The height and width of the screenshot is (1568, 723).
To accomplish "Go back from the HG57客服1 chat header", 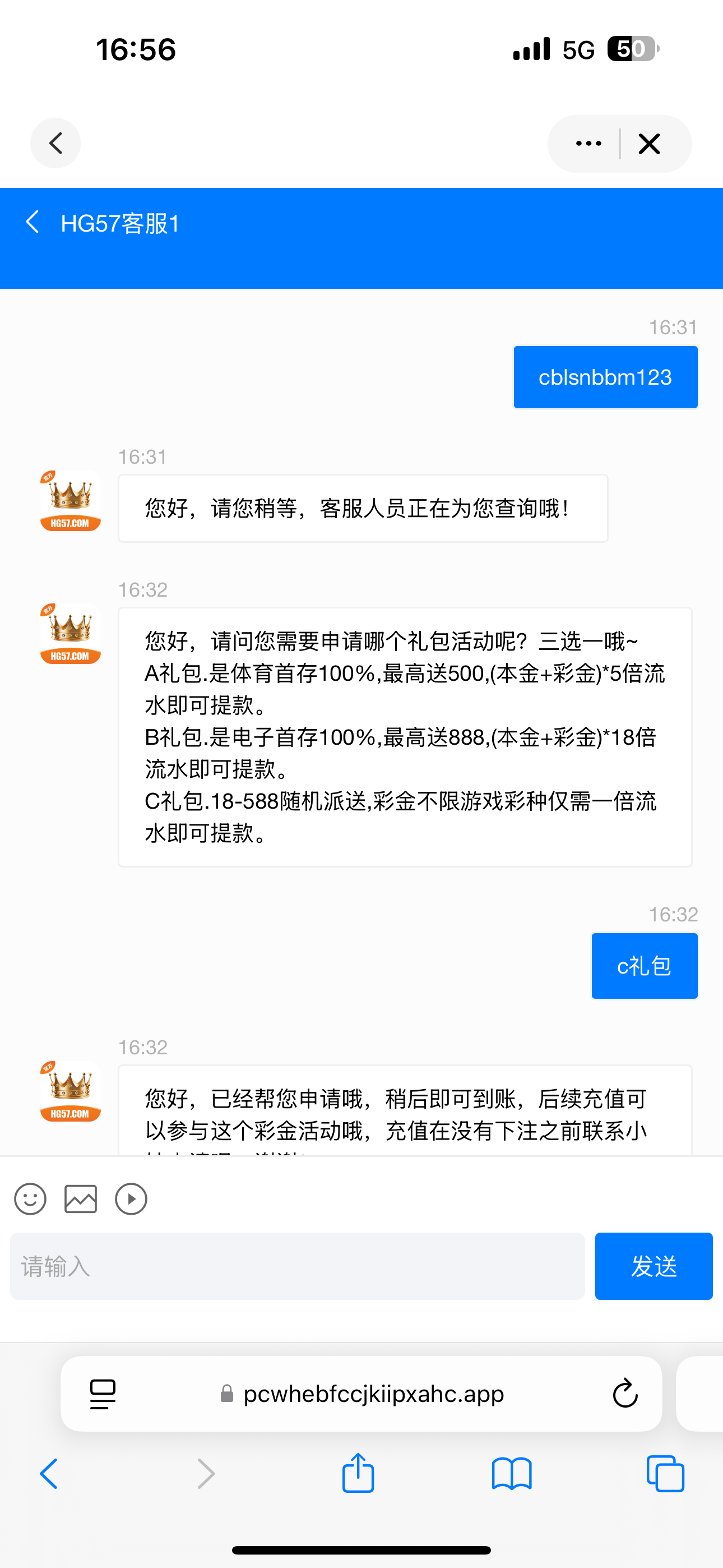I will (33, 222).
